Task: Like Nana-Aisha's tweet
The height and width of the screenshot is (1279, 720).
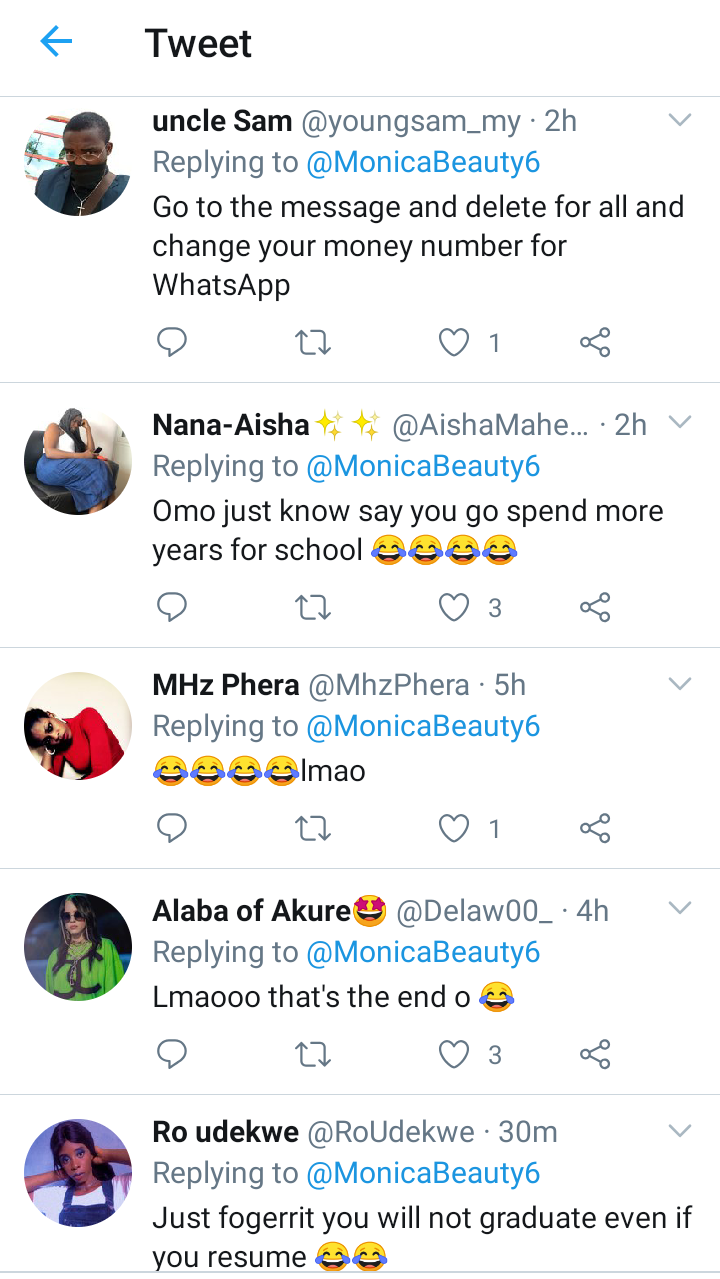Action: [x=455, y=607]
